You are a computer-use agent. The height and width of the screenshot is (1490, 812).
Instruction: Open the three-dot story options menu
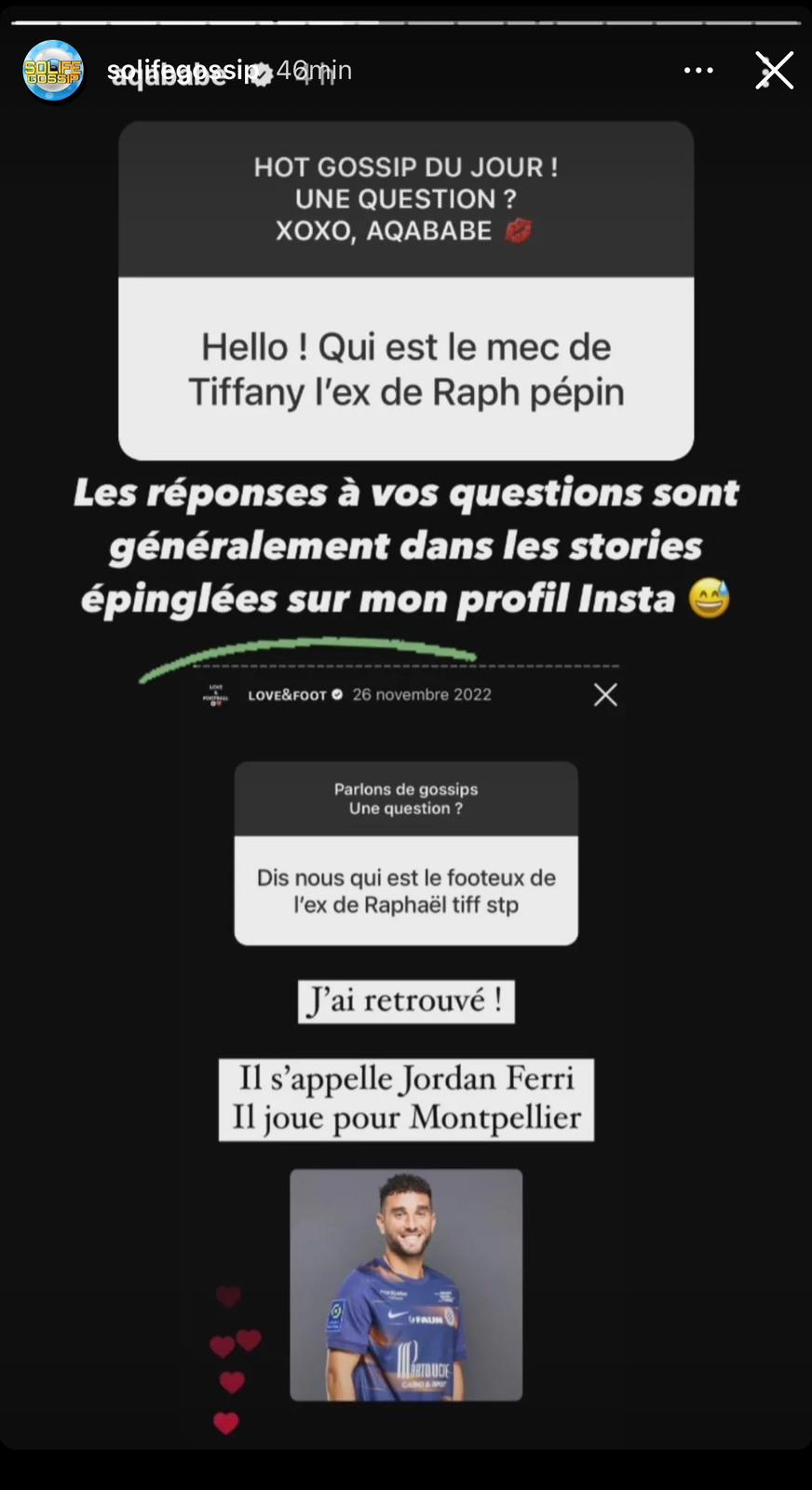click(x=698, y=71)
